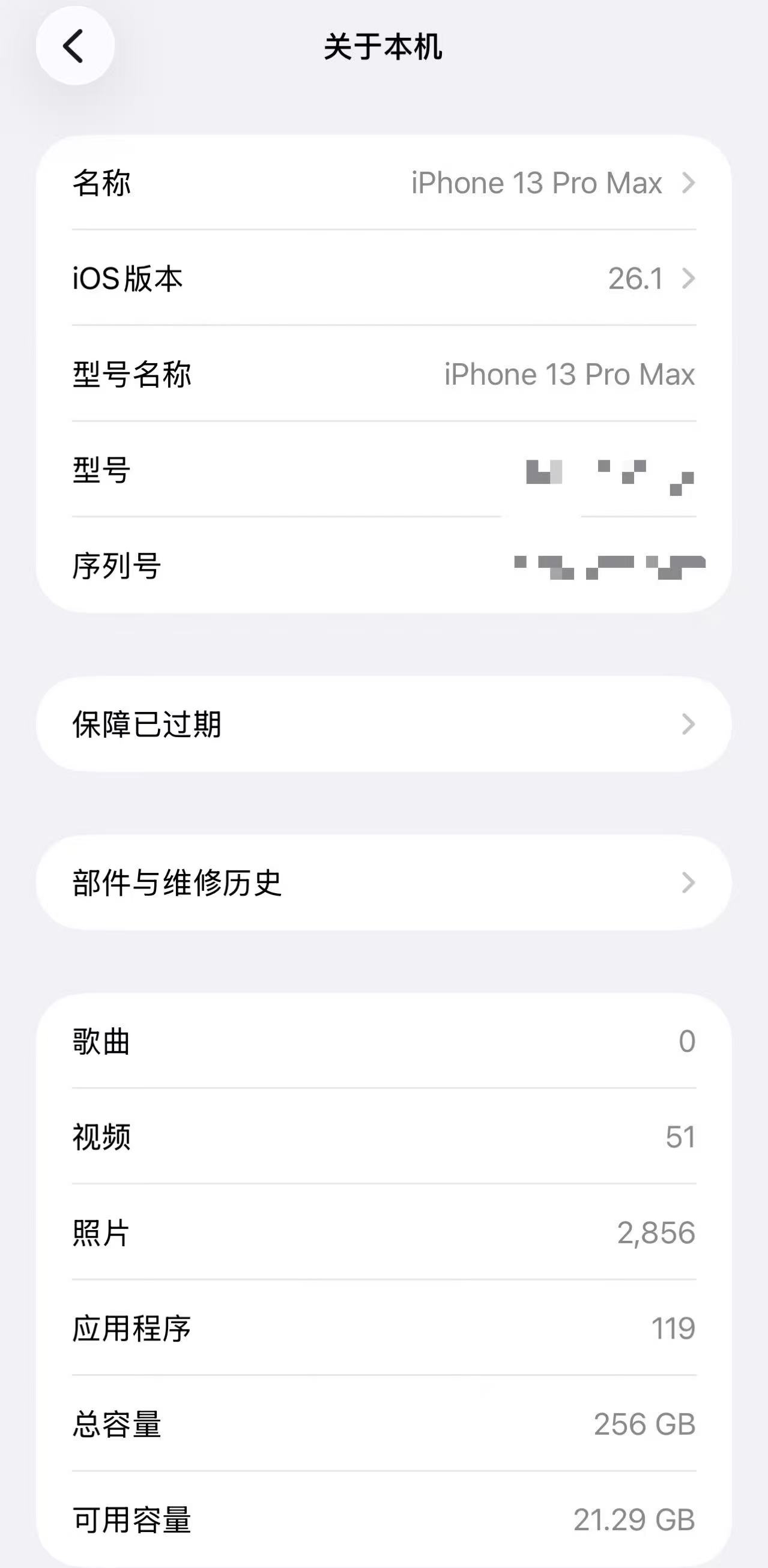768x1568 pixels.
Task: Go back from 关于本机 page
Action: pyautogui.click(x=75, y=46)
